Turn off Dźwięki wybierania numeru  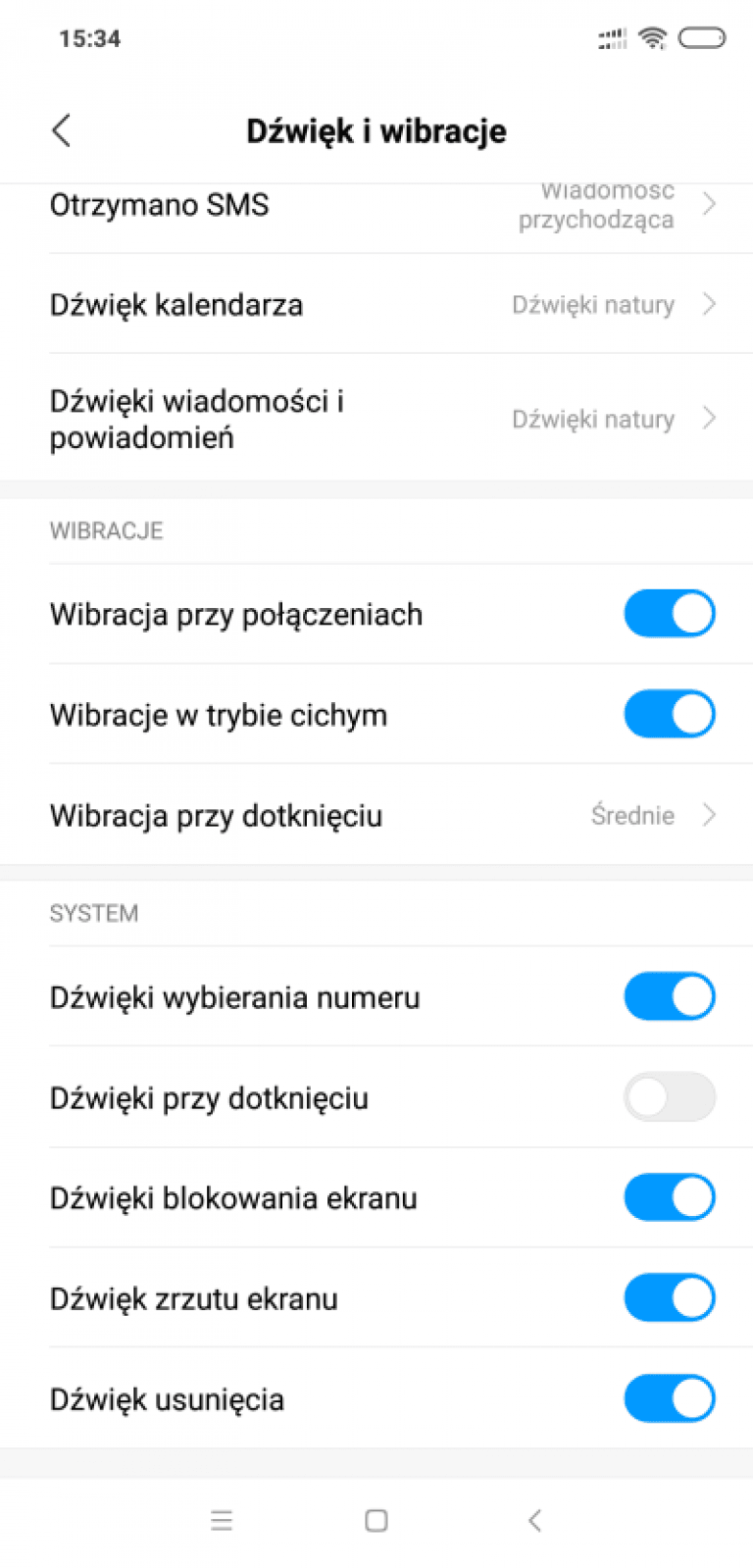pyautogui.click(x=670, y=996)
